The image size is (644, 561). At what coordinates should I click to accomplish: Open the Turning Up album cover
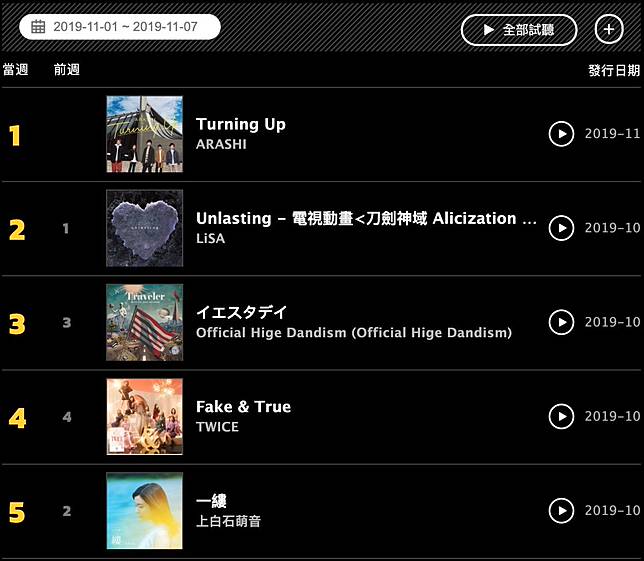[144, 134]
